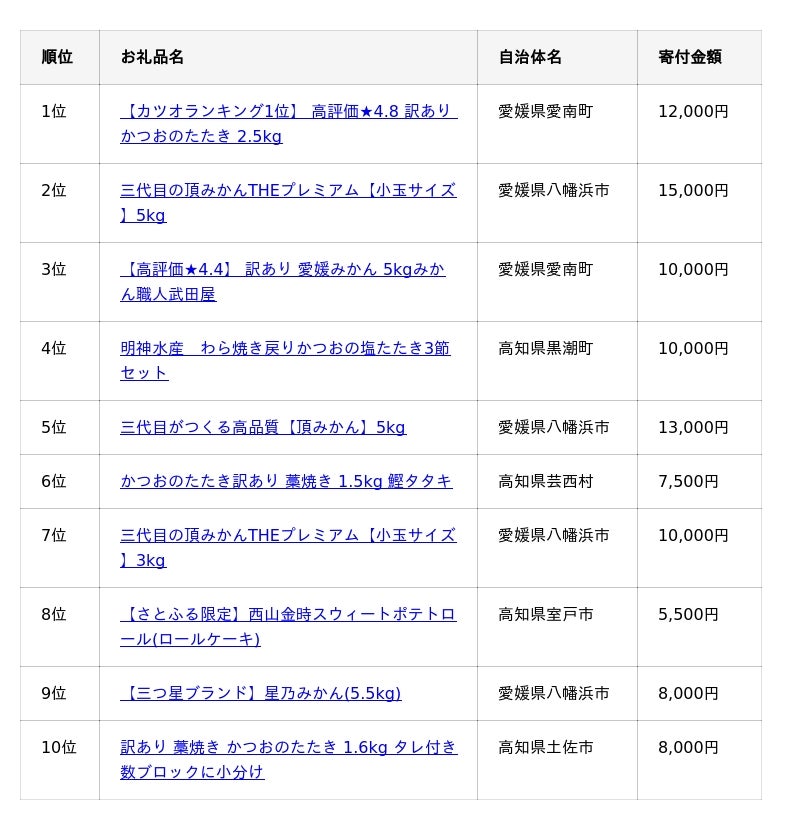Open 西山金時スウィートポテトロール link
The image size is (800, 830).
[x=288, y=615]
